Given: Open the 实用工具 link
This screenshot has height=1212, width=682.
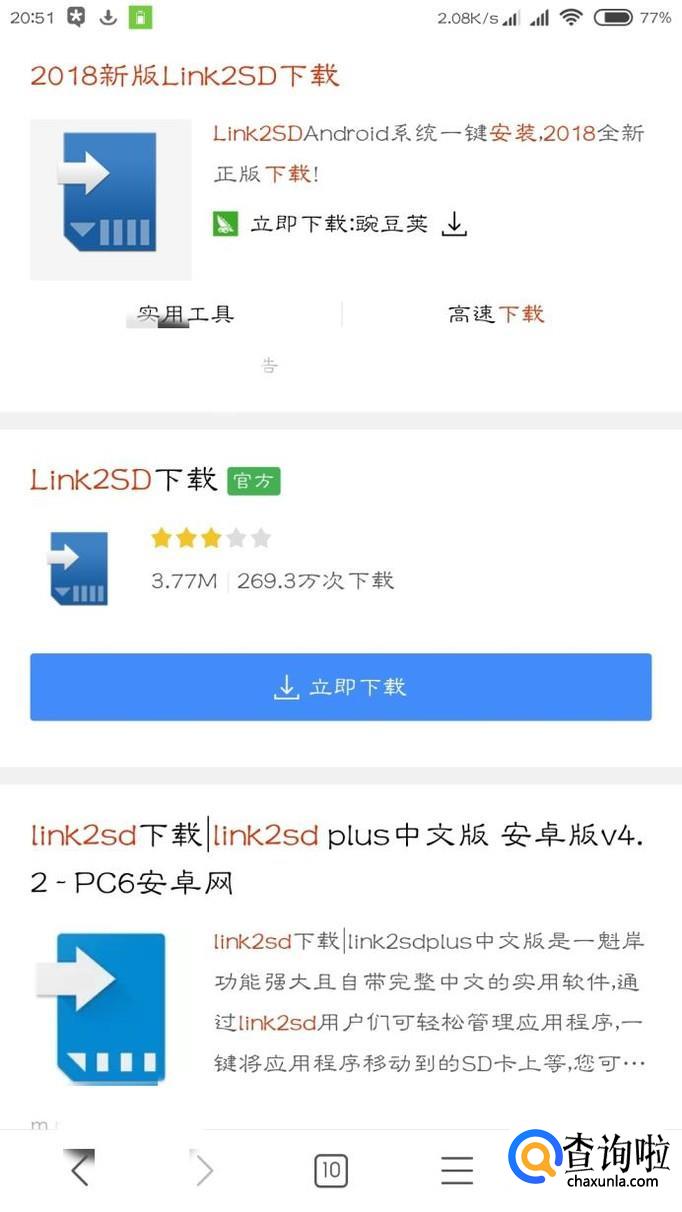Looking at the screenshot, I should [x=186, y=315].
